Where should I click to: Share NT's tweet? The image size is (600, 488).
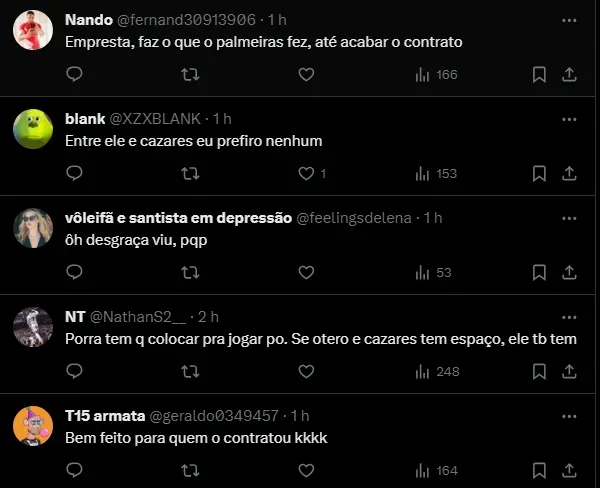(x=569, y=371)
